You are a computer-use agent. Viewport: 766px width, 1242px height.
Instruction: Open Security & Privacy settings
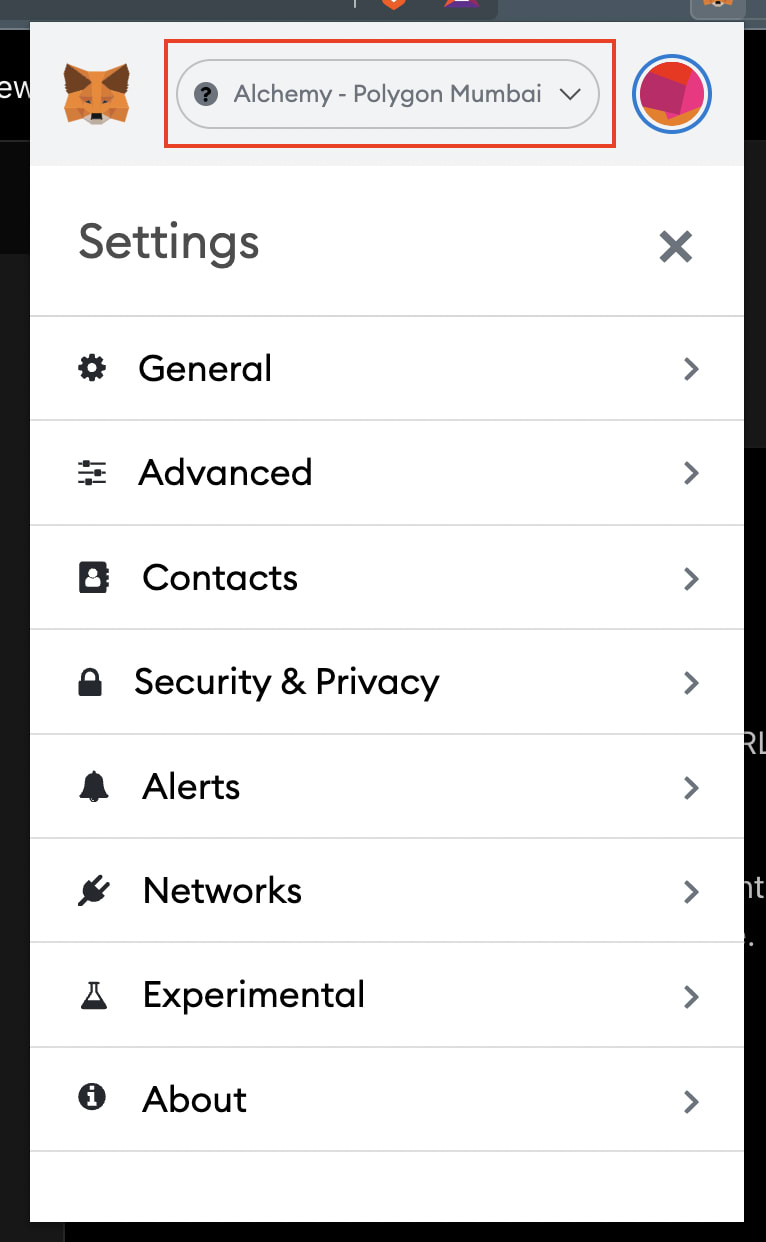pos(386,682)
